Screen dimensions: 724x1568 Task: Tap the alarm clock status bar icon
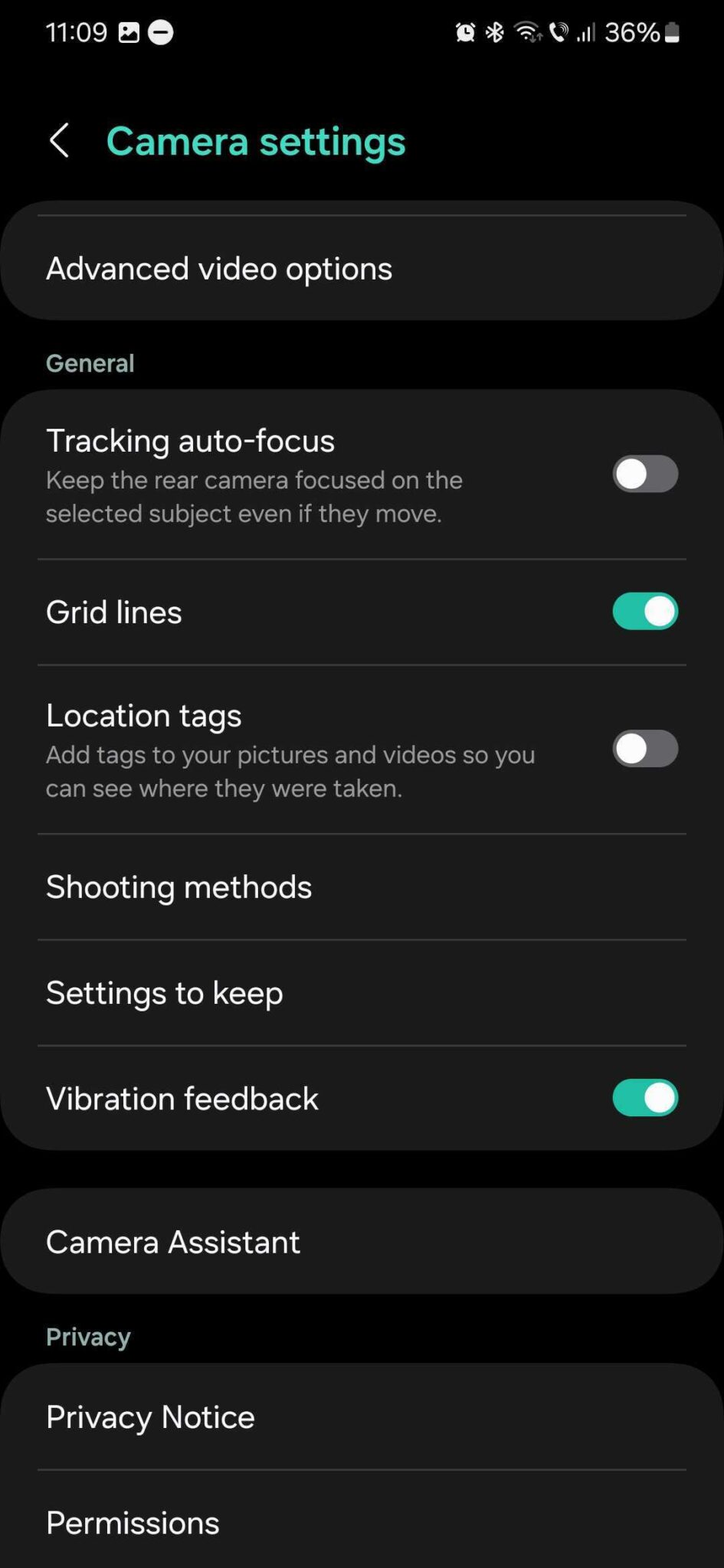tap(464, 31)
